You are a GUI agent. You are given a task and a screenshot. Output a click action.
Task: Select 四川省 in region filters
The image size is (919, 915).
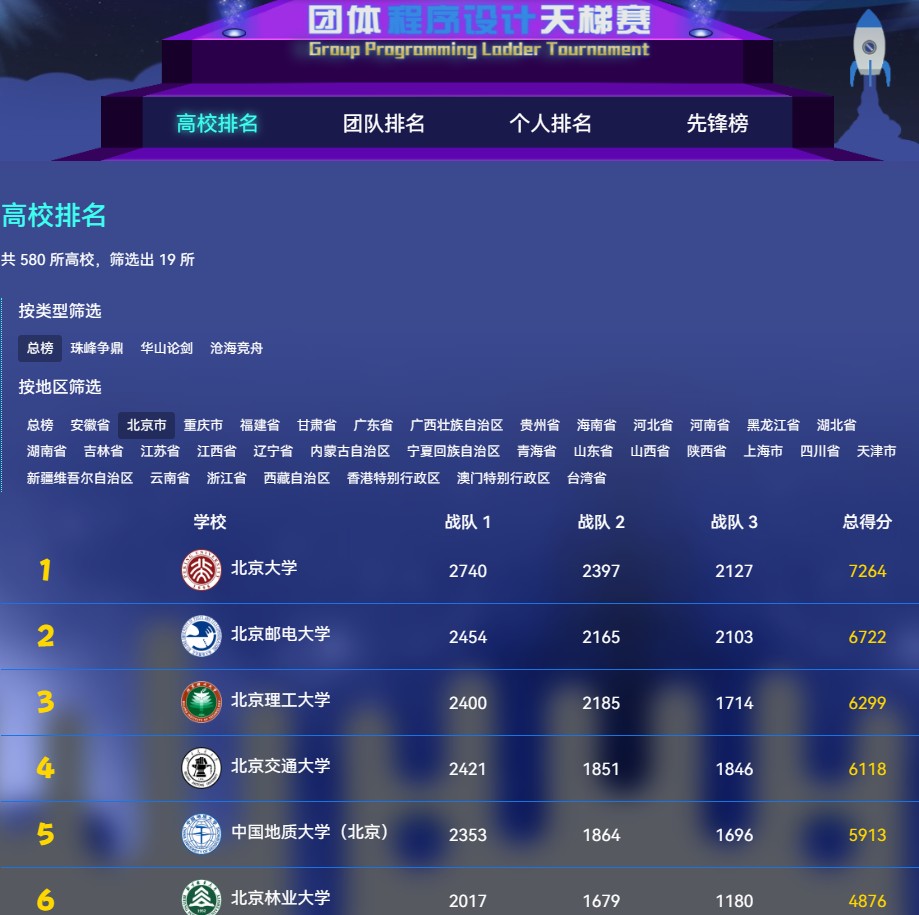coord(820,451)
